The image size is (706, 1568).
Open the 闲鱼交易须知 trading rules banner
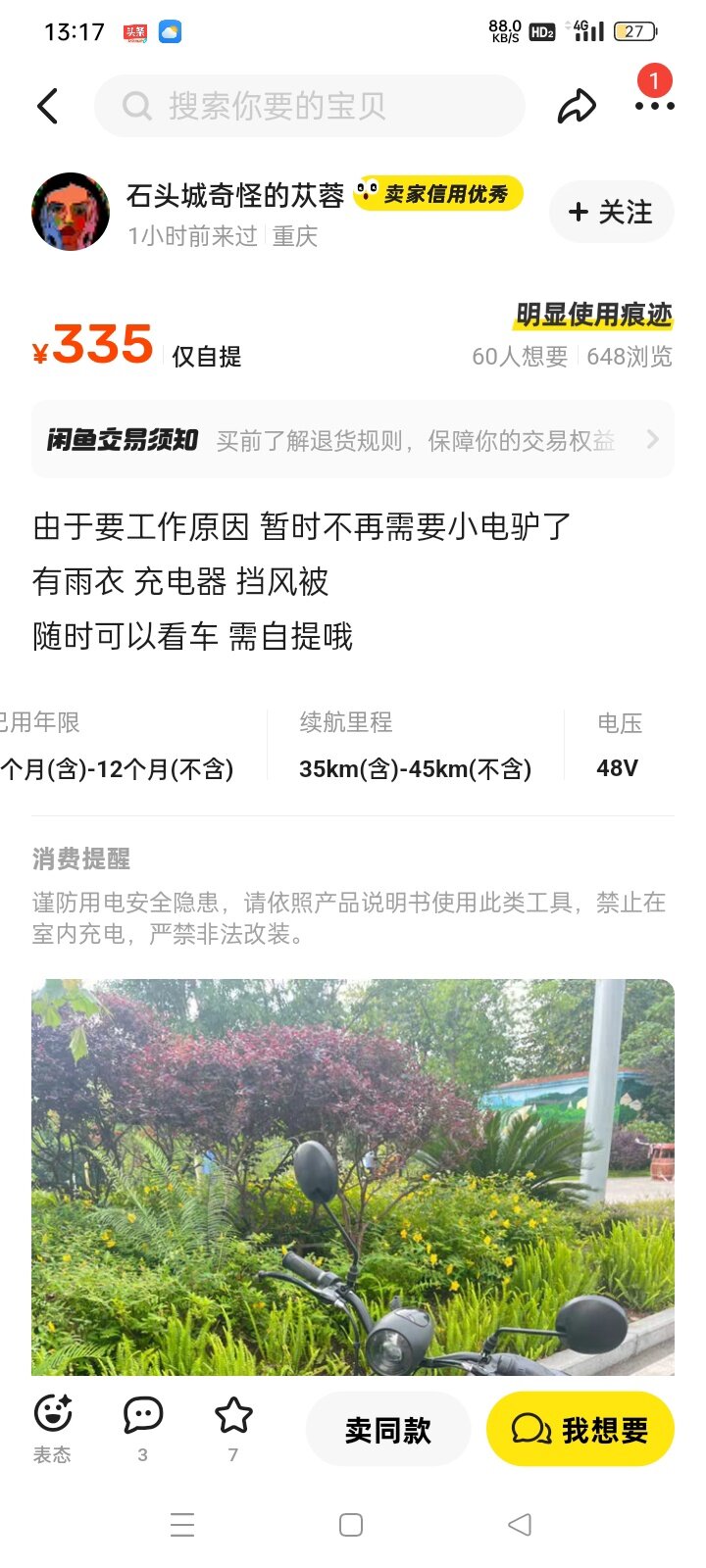(x=352, y=440)
